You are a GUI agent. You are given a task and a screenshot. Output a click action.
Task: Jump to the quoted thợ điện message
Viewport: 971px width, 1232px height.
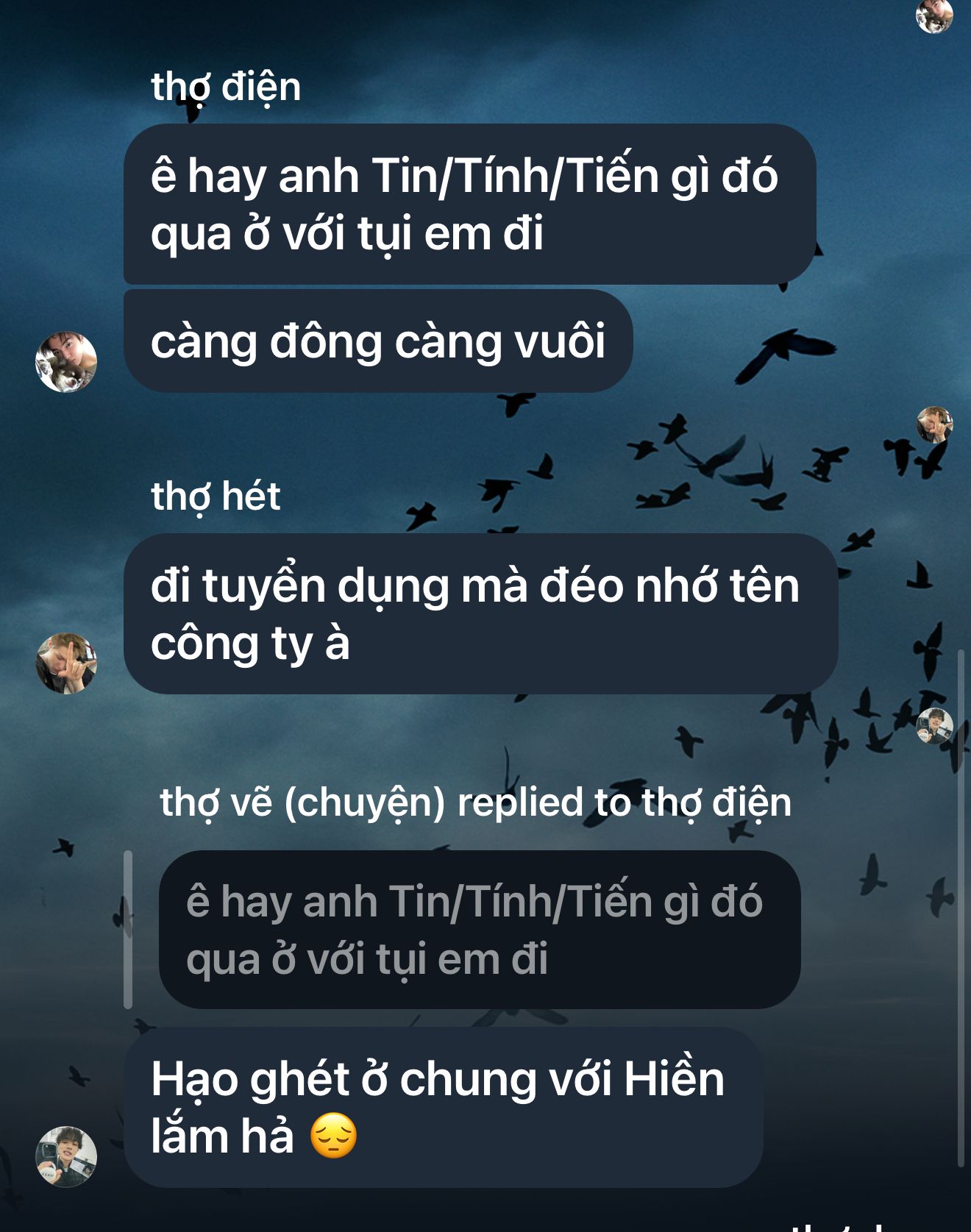(x=479, y=930)
